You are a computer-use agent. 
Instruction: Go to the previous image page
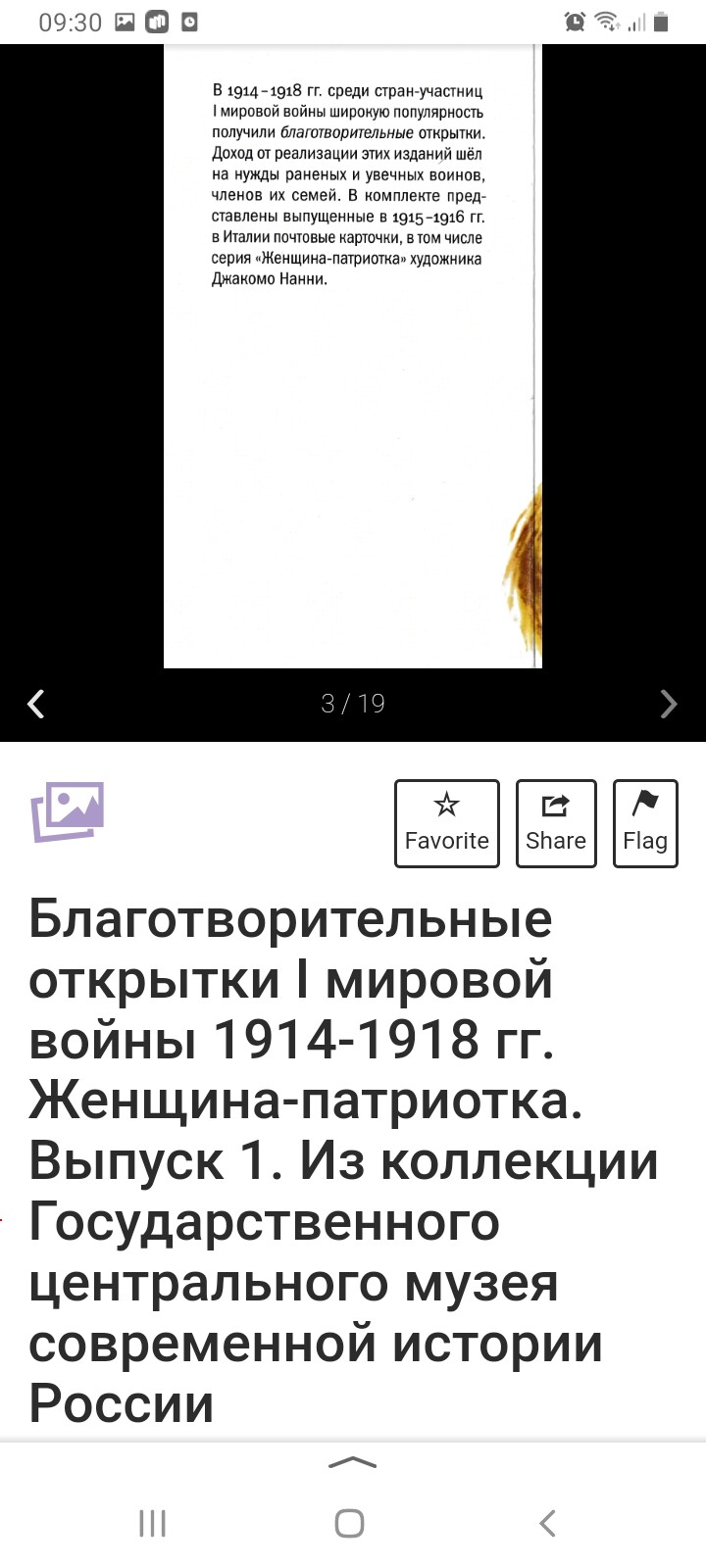click(36, 704)
